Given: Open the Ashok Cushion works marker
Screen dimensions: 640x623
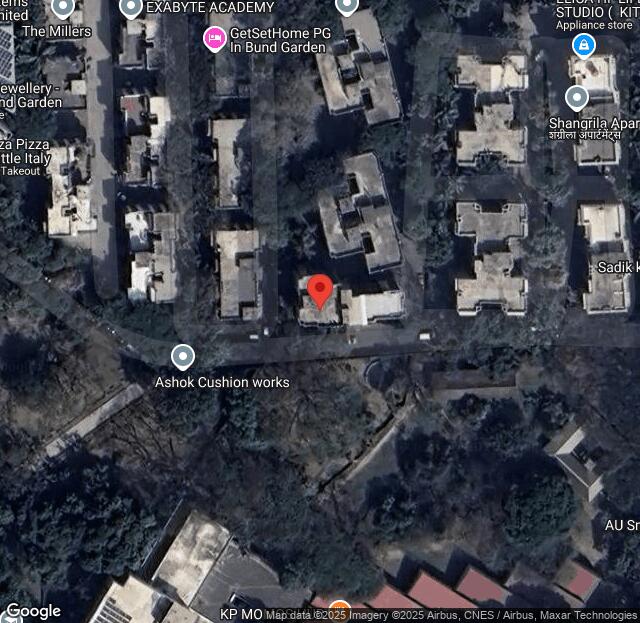Looking at the screenshot, I should point(182,356).
